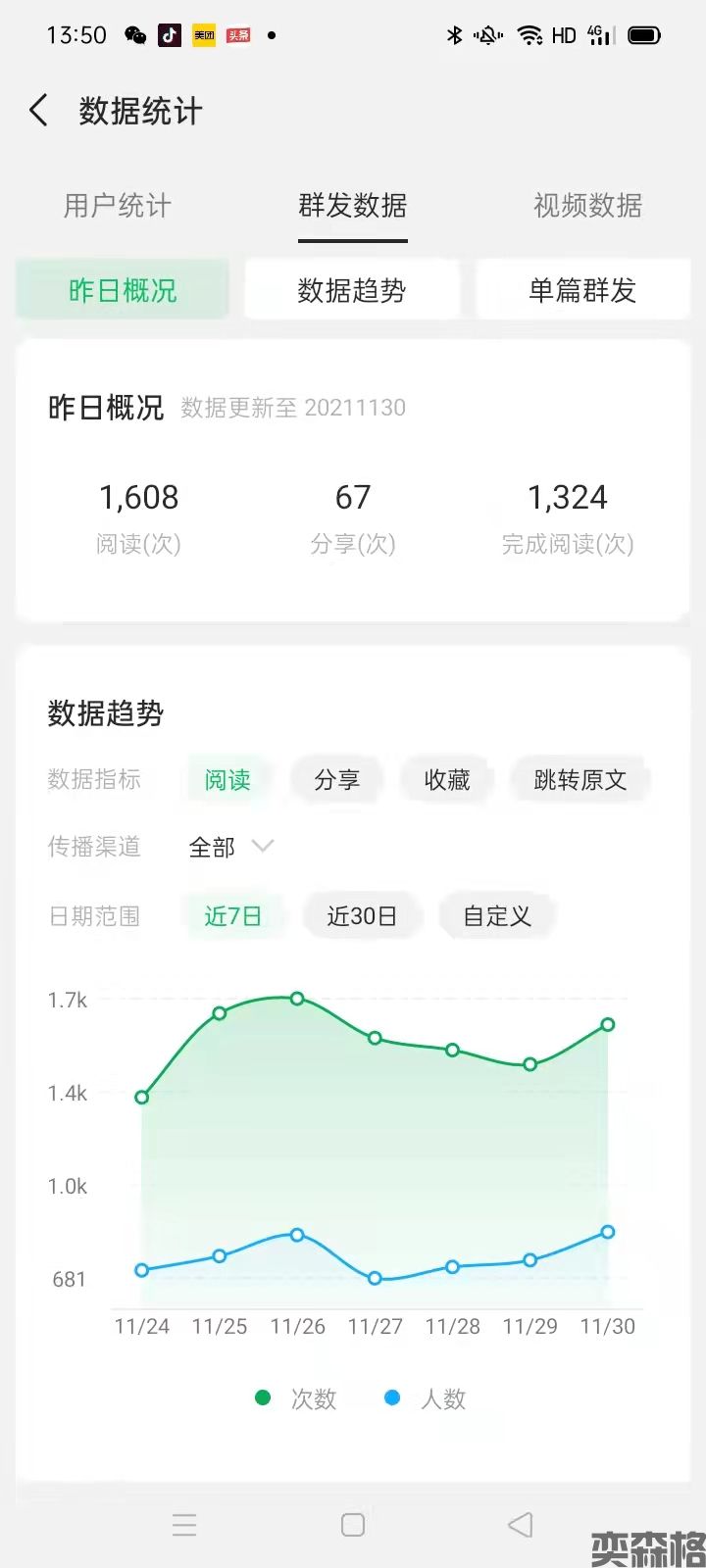Toggle the 人数 series in the legend
The image size is (706, 1568).
pyautogui.click(x=428, y=1398)
